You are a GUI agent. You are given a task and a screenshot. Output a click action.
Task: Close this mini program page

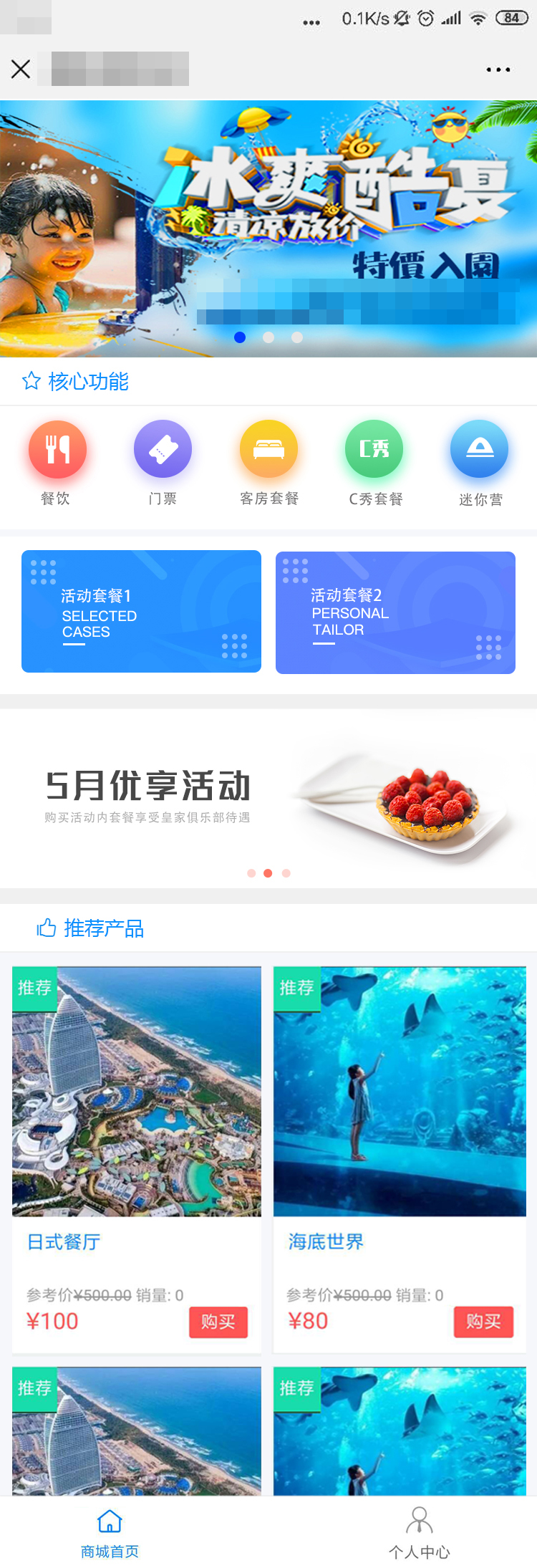[x=21, y=69]
